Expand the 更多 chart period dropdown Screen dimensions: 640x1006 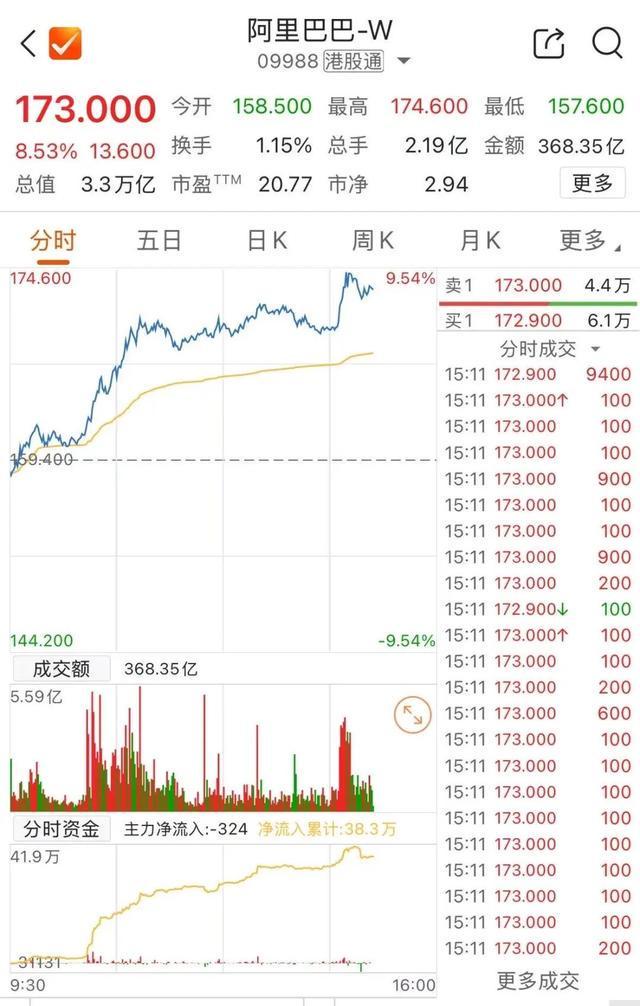590,241
